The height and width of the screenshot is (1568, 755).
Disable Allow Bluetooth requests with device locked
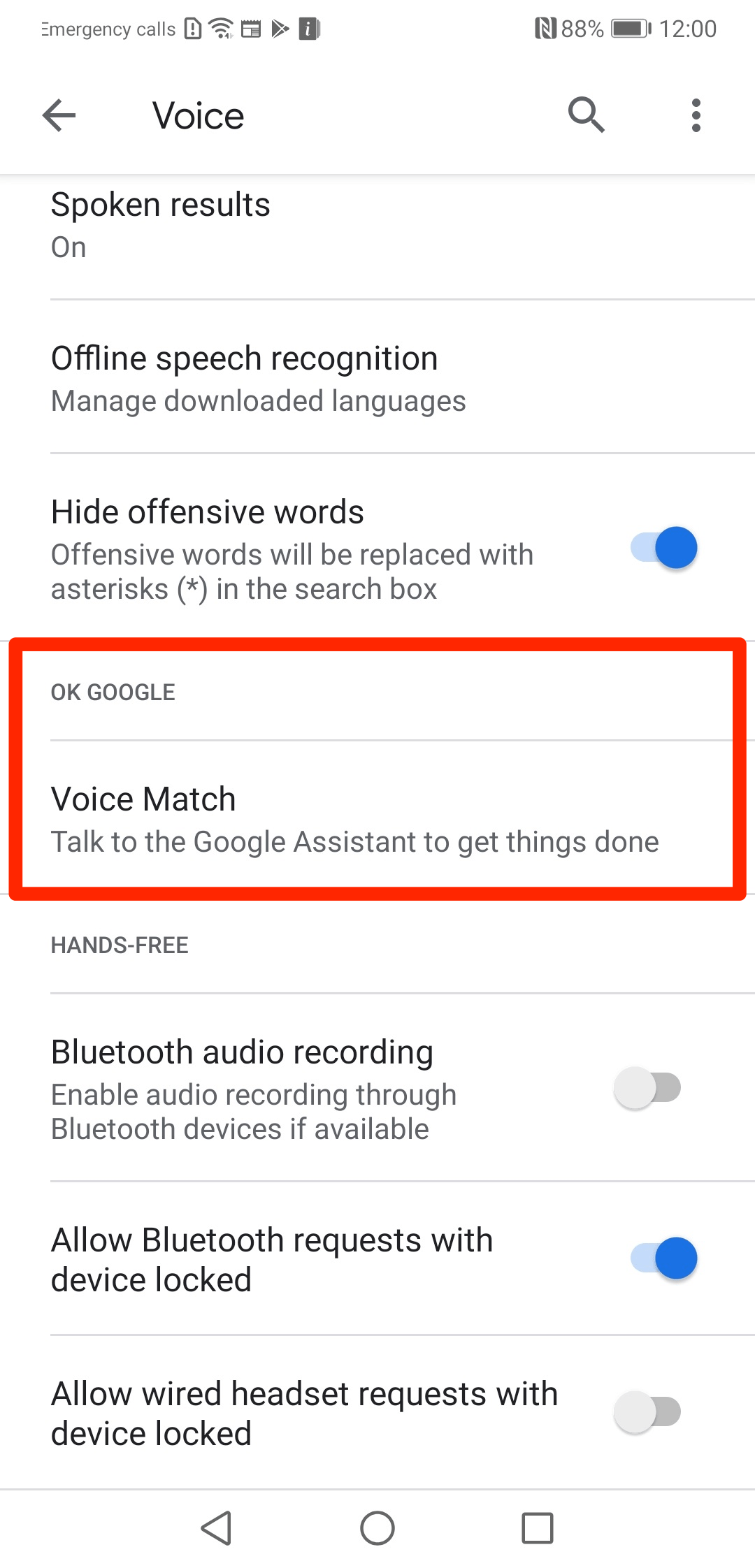coord(661,1258)
